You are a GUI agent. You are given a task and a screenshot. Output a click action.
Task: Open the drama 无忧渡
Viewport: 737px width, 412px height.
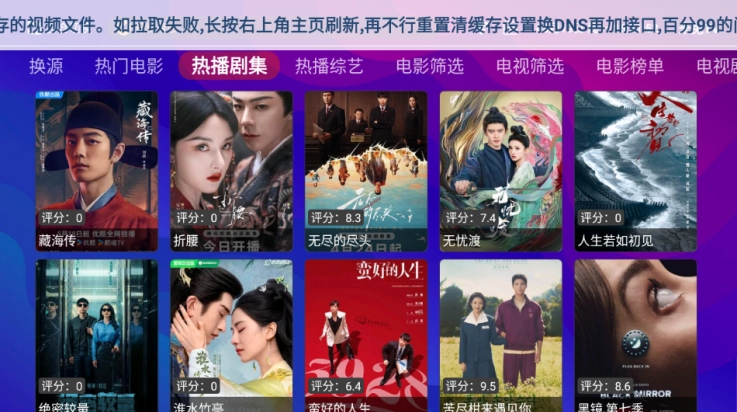(500, 168)
